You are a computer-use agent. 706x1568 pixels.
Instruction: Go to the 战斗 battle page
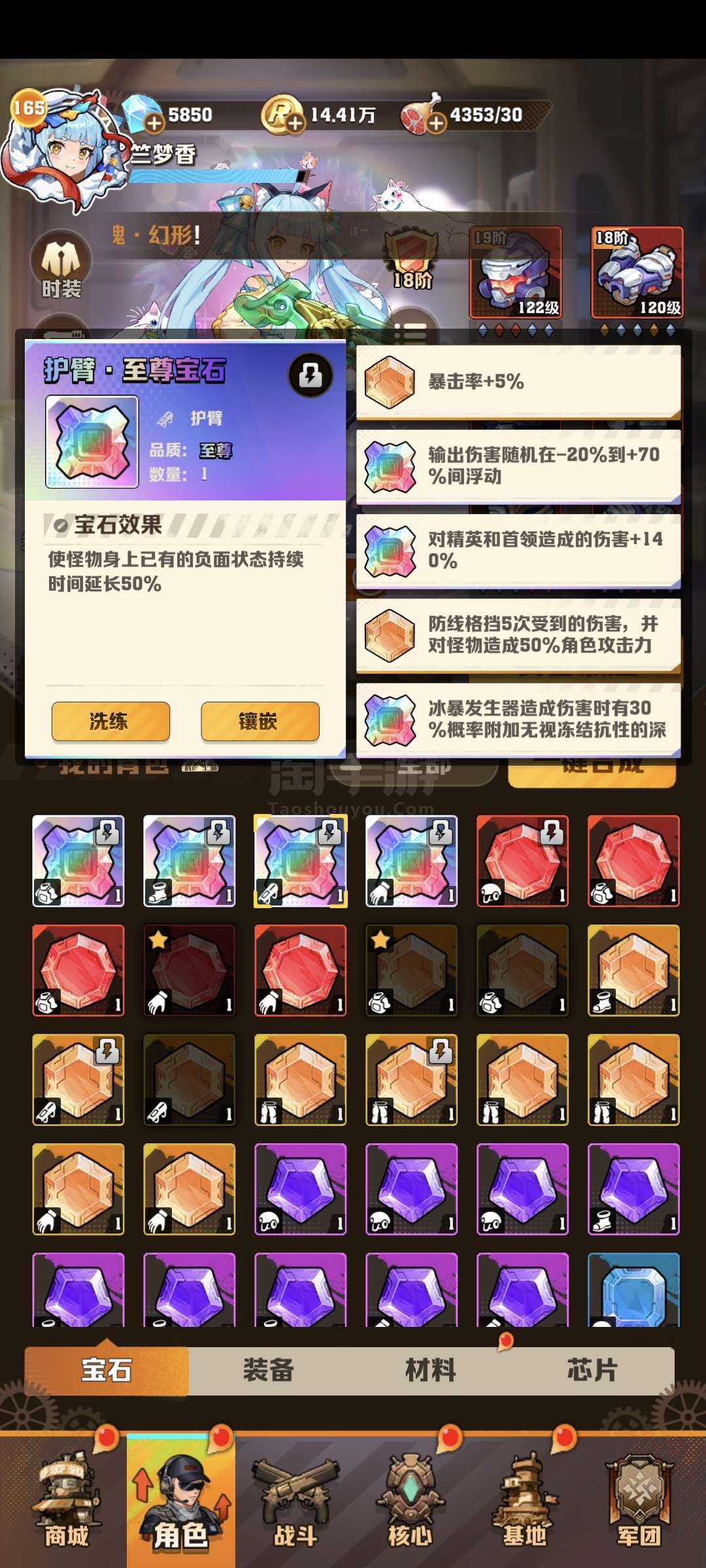(x=295, y=1501)
